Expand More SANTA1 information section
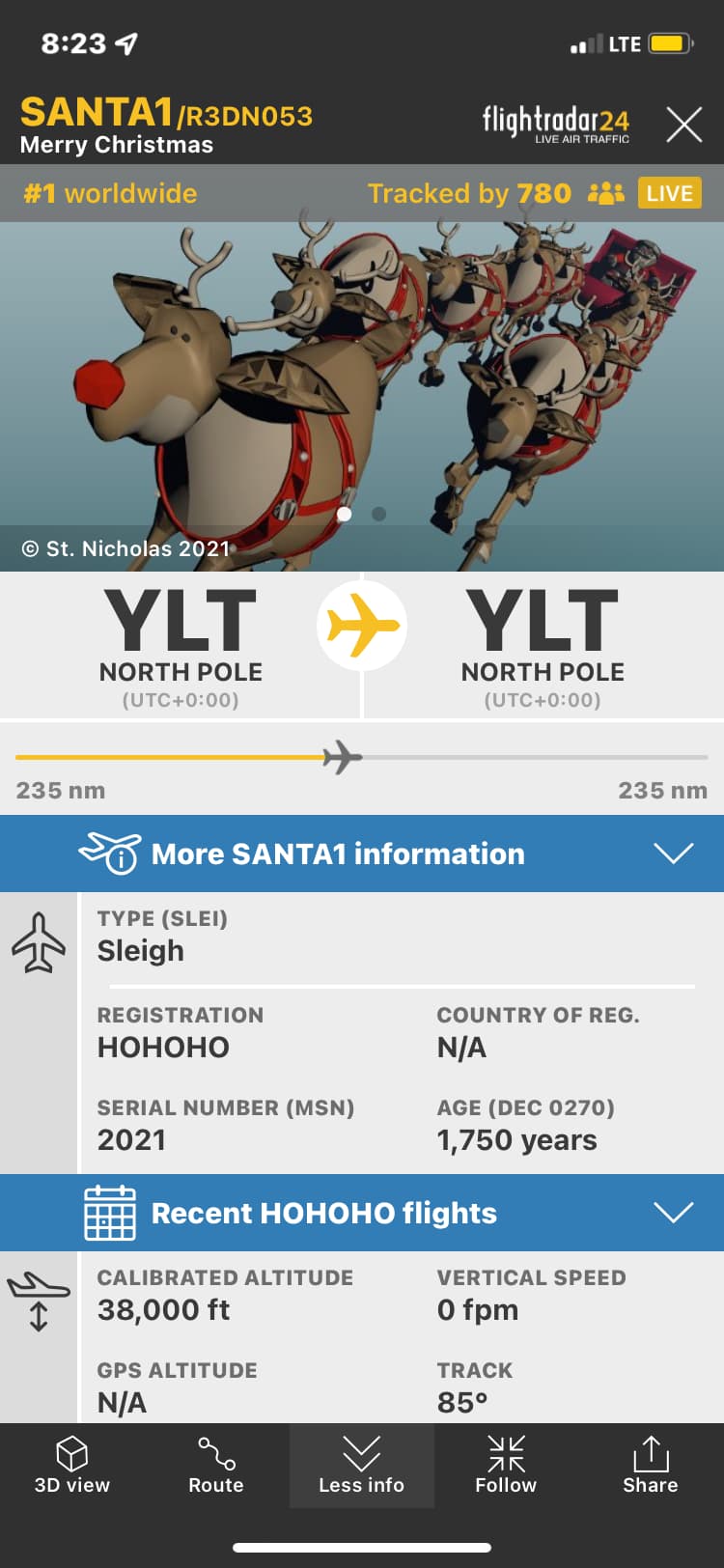724x1568 pixels. 362,854
